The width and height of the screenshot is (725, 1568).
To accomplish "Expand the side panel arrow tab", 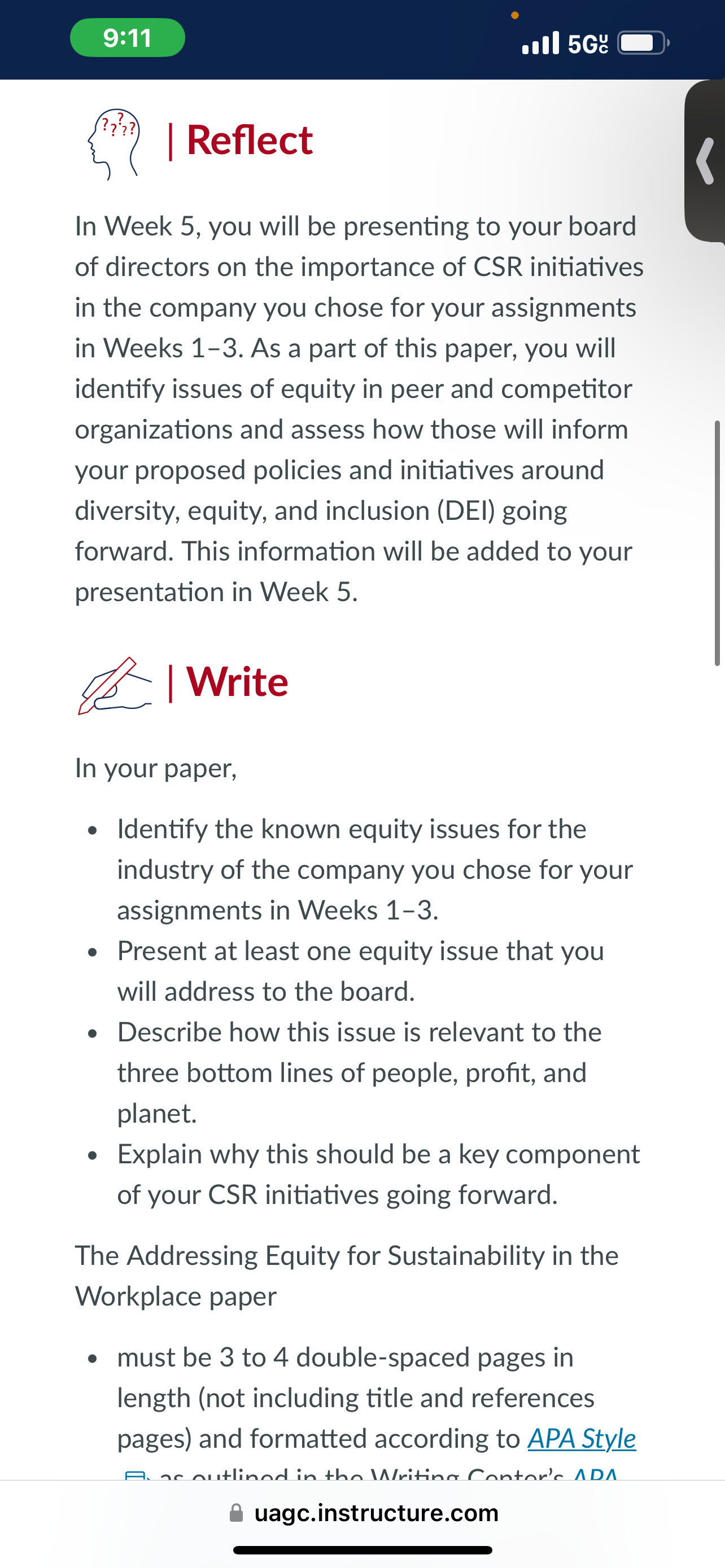I will (705, 161).
